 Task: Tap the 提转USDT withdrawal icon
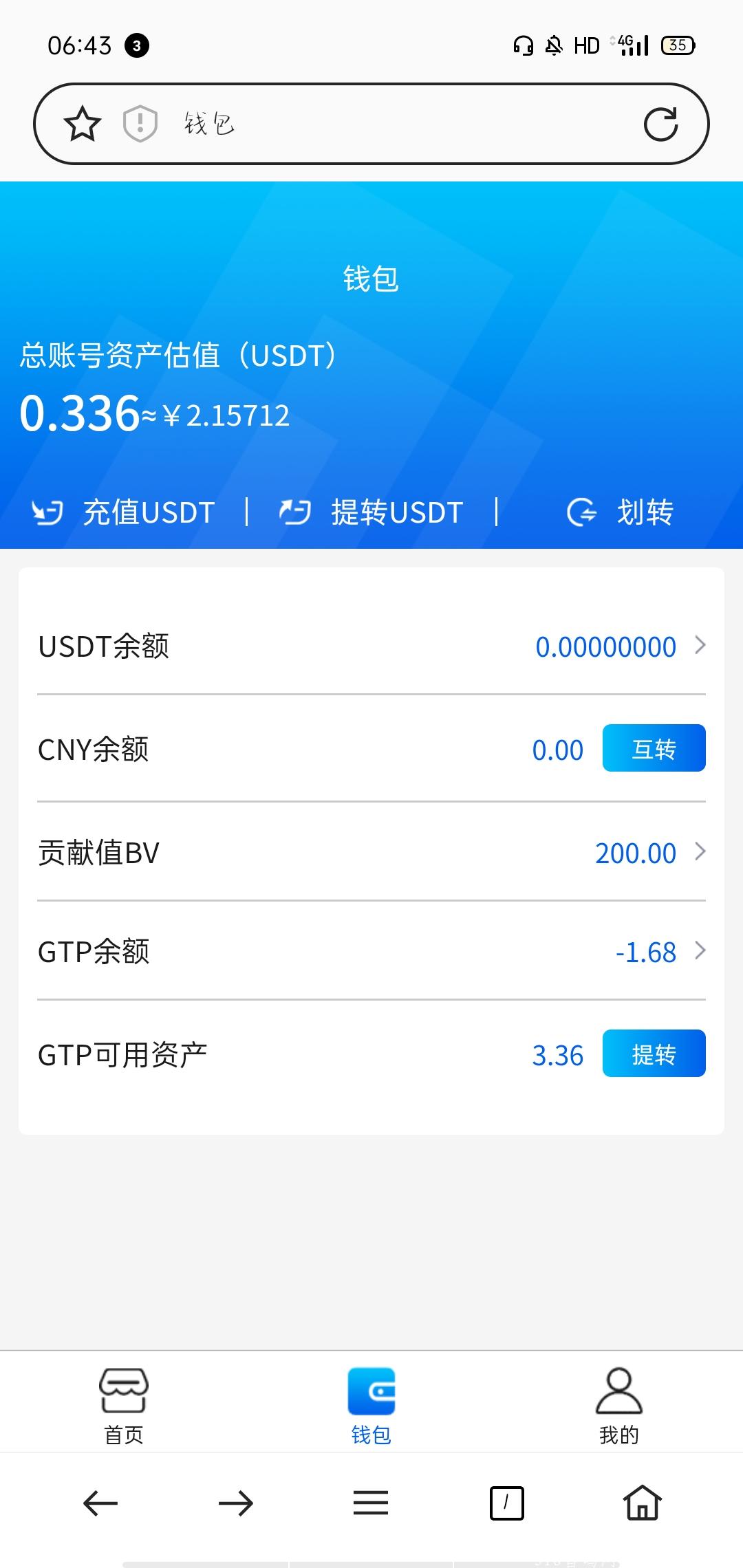294,512
